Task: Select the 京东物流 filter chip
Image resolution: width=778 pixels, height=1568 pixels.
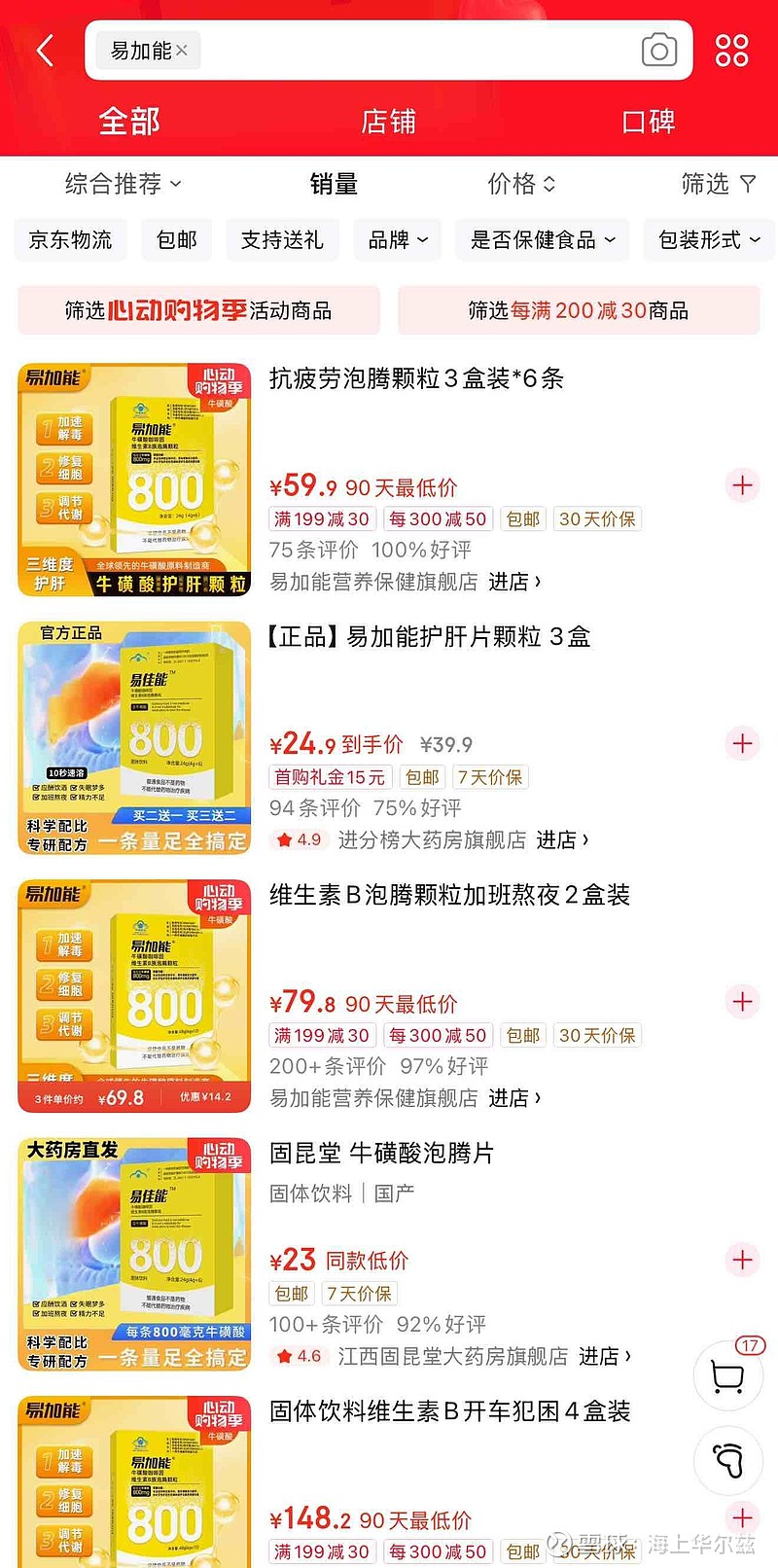Action: (x=70, y=240)
